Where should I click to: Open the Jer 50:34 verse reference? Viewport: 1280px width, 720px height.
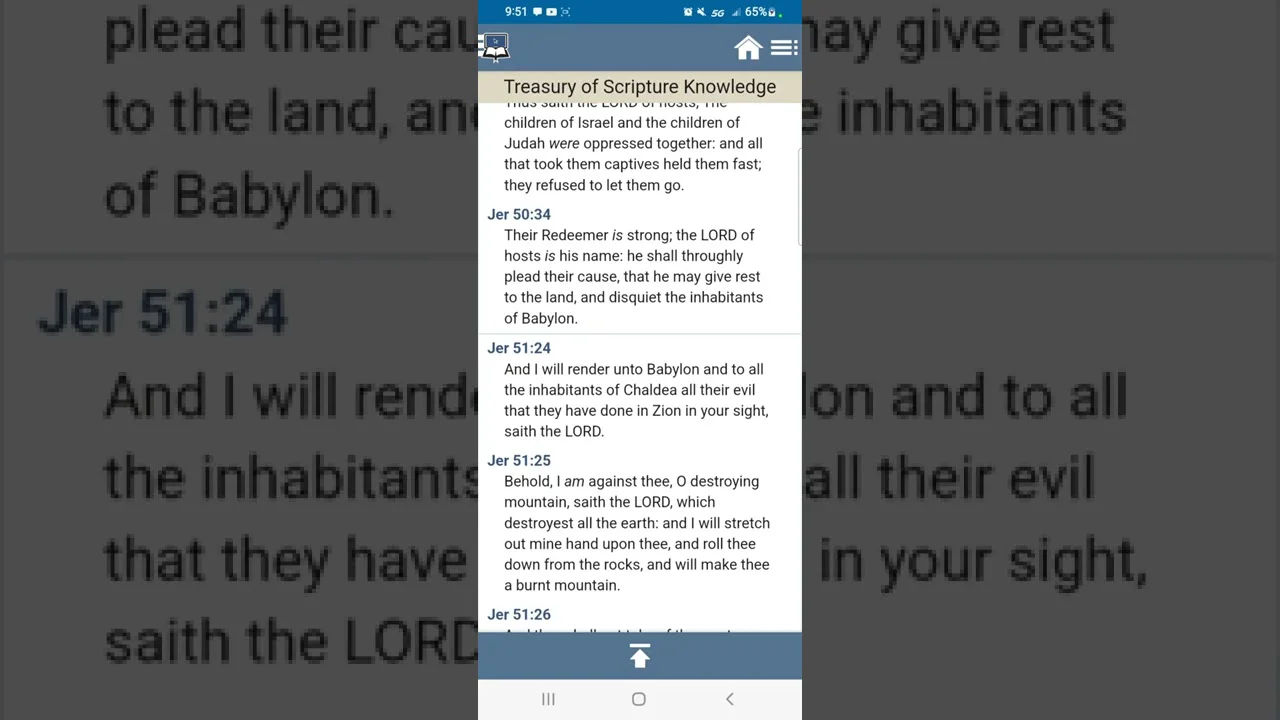pos(519,214)
